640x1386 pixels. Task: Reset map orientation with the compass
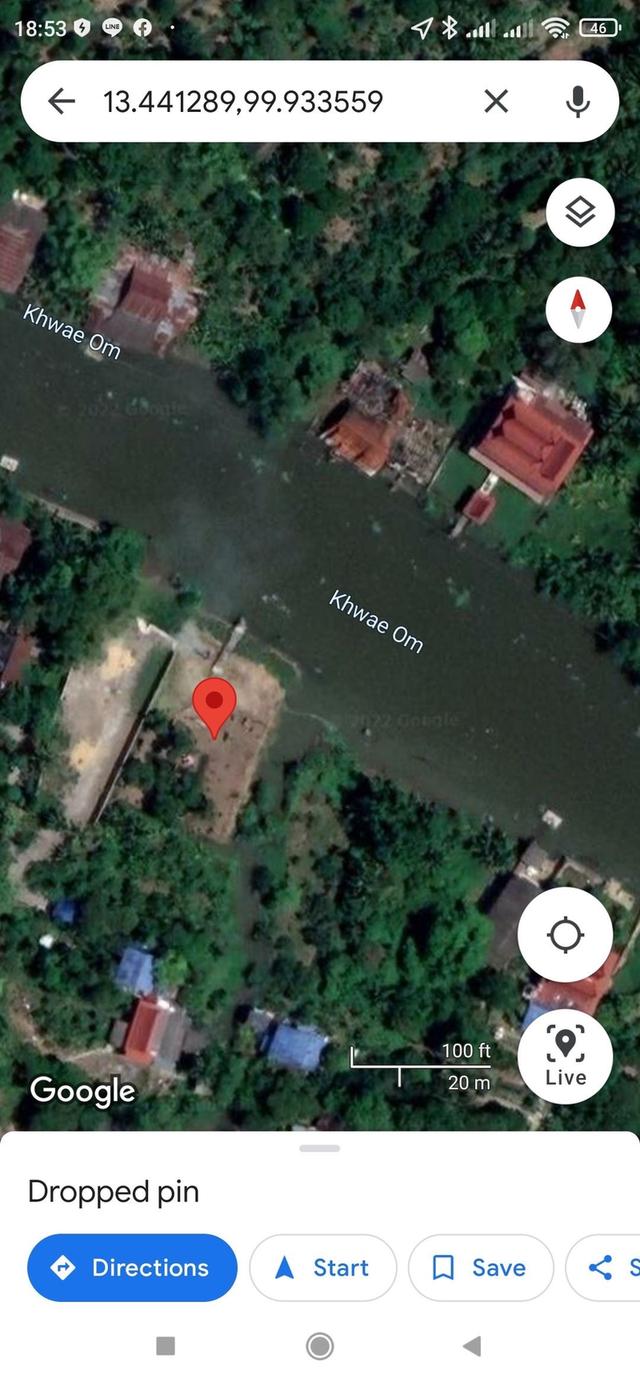click(579, 308)
